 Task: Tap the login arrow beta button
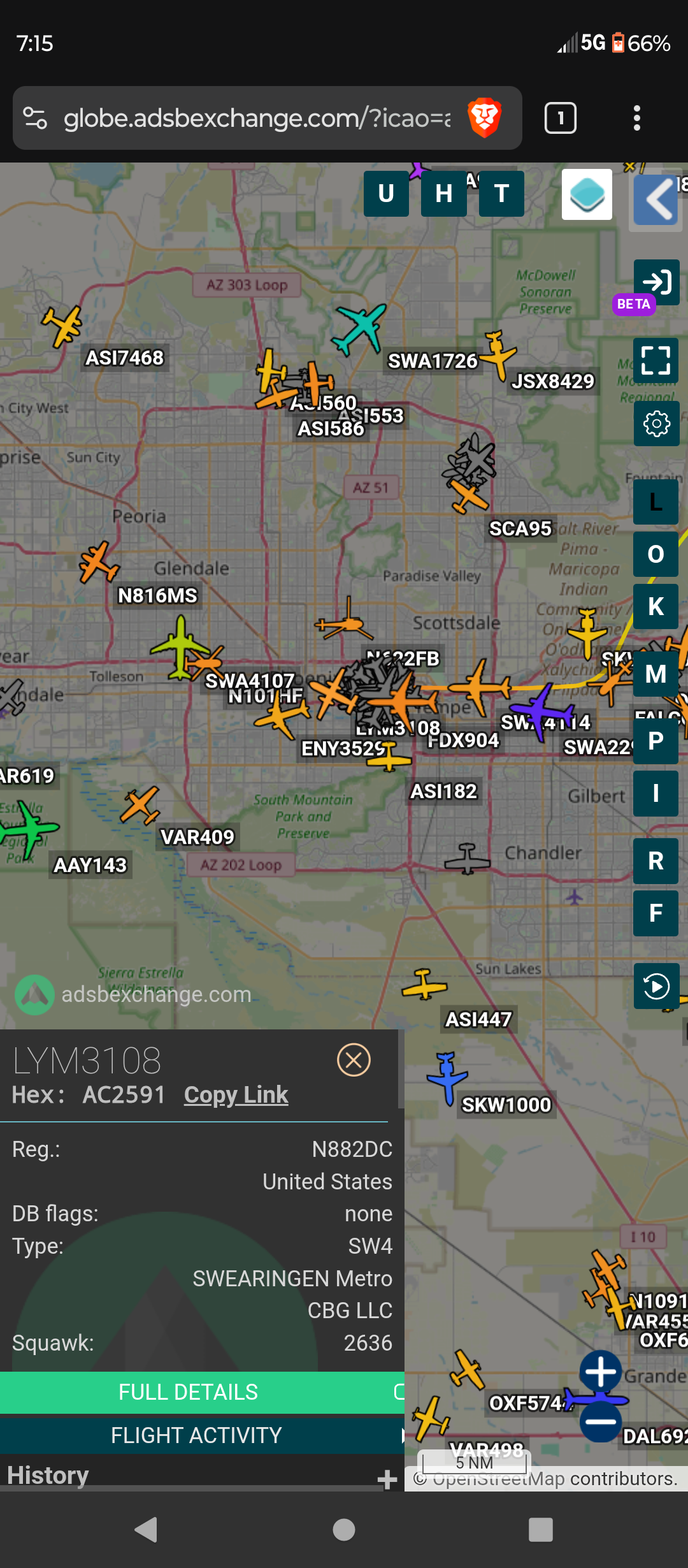[x=656, y=282]
